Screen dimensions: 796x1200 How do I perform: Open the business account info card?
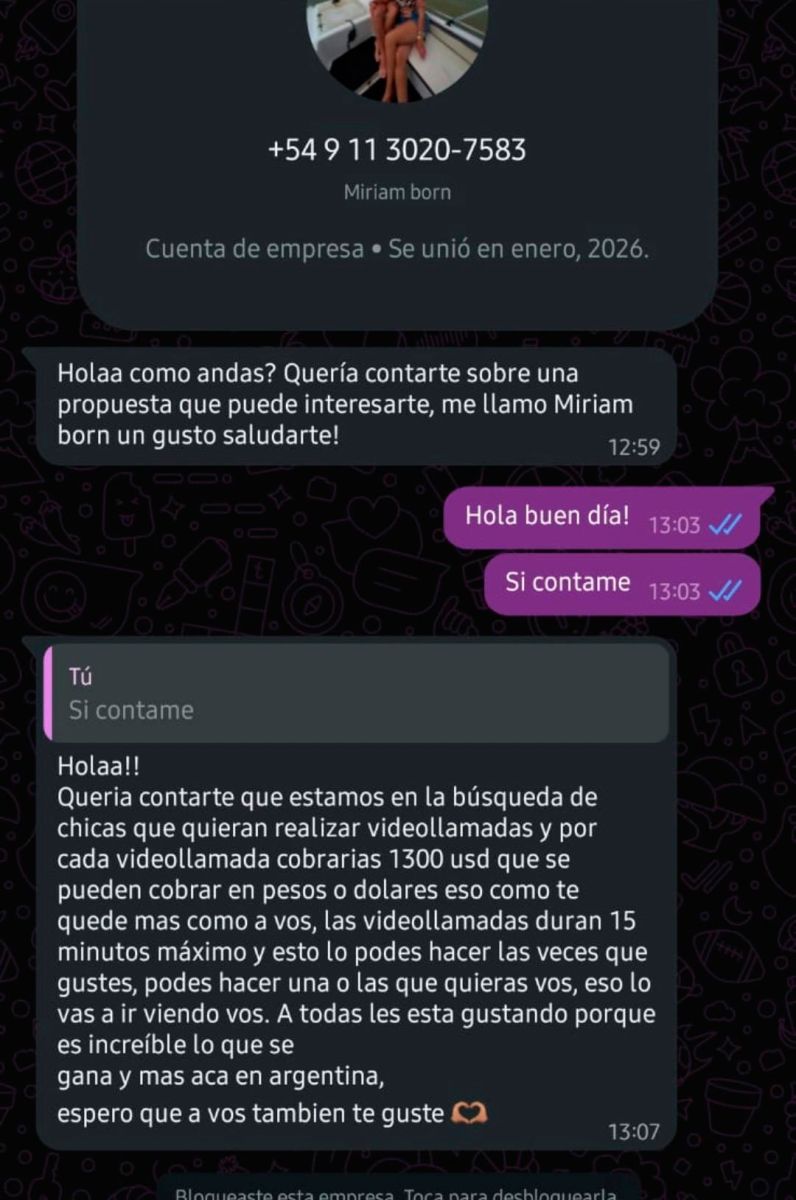pos(397,249)
